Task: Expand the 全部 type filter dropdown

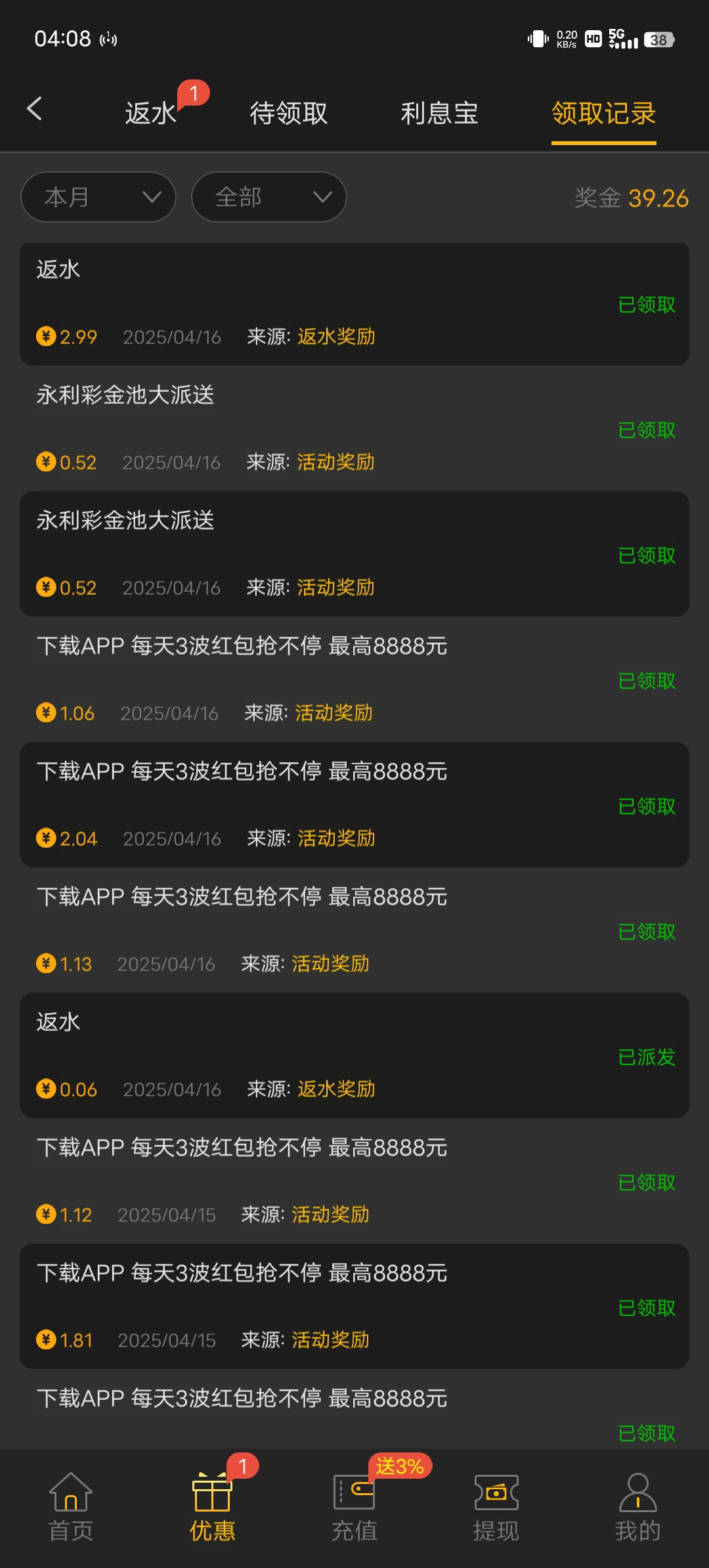Action: pyautogui.click(x=269, y=197)
